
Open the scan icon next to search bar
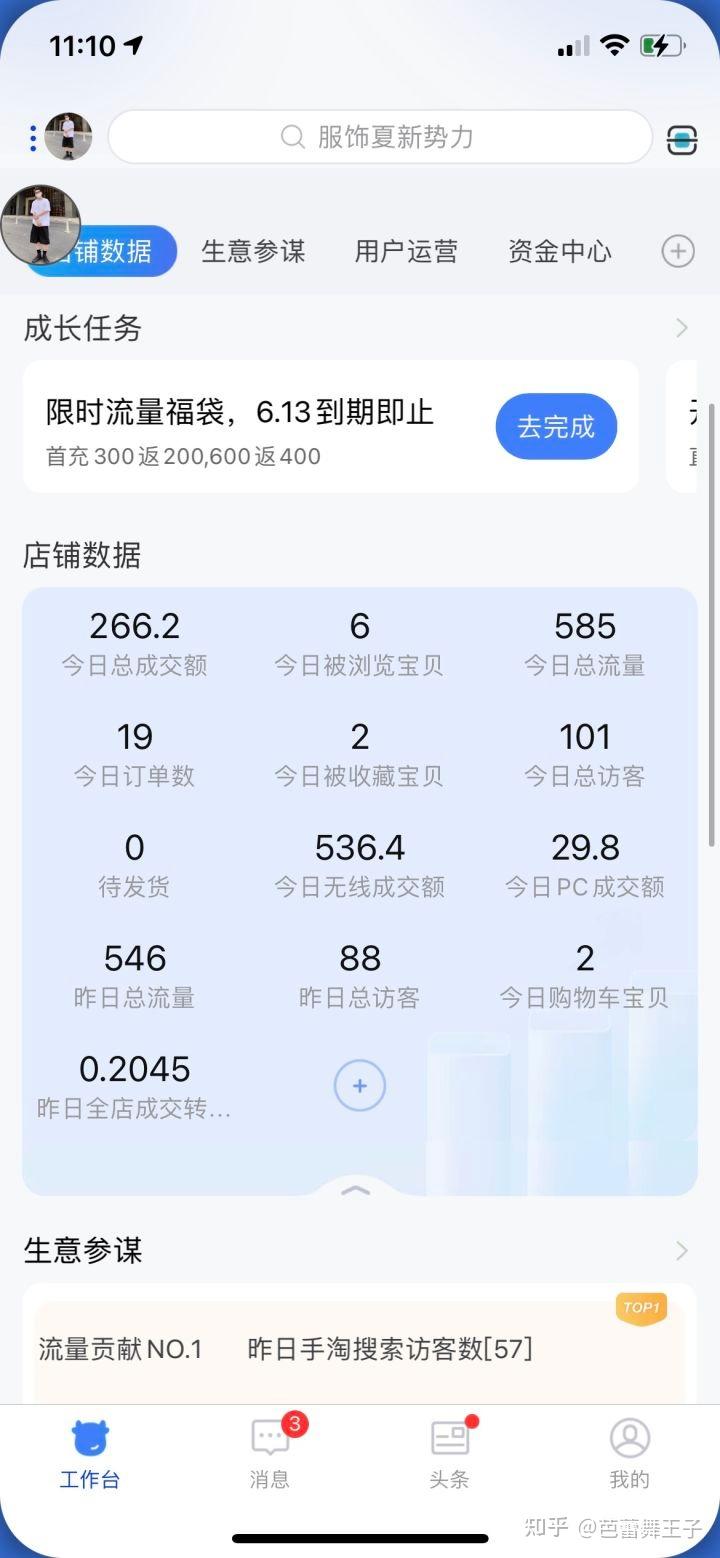681,139
